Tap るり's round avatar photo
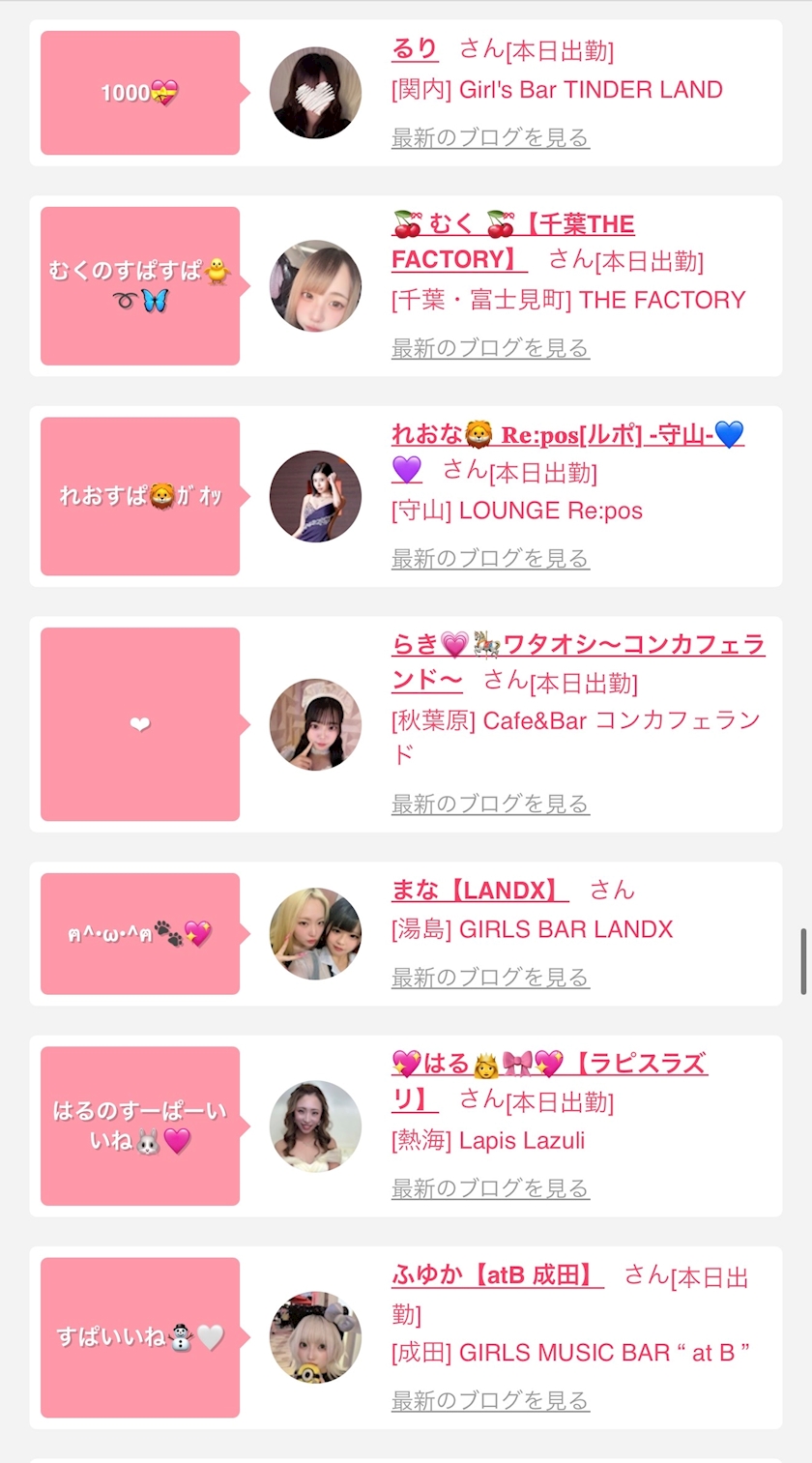Image resolution: width=812 pixels, height=1463 pixels. click(315, 93)
